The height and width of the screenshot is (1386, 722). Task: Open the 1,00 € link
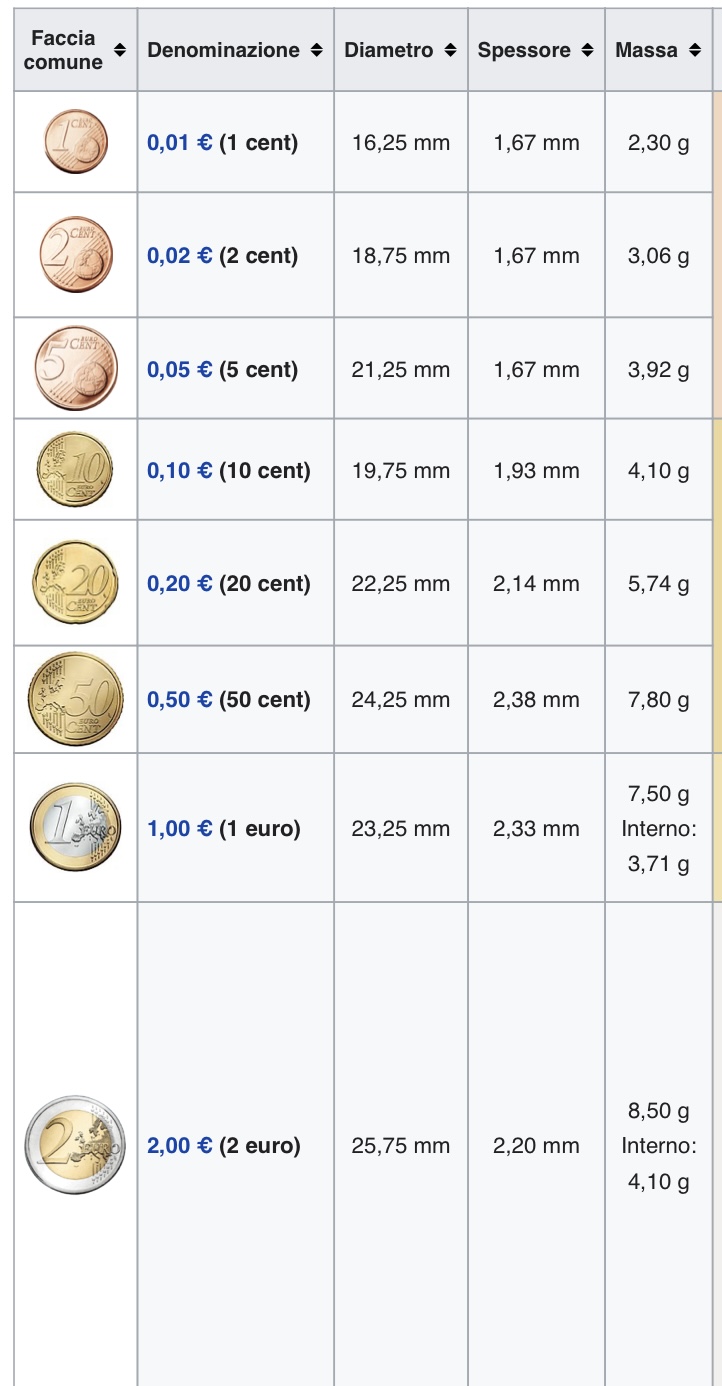click(180, 829)
